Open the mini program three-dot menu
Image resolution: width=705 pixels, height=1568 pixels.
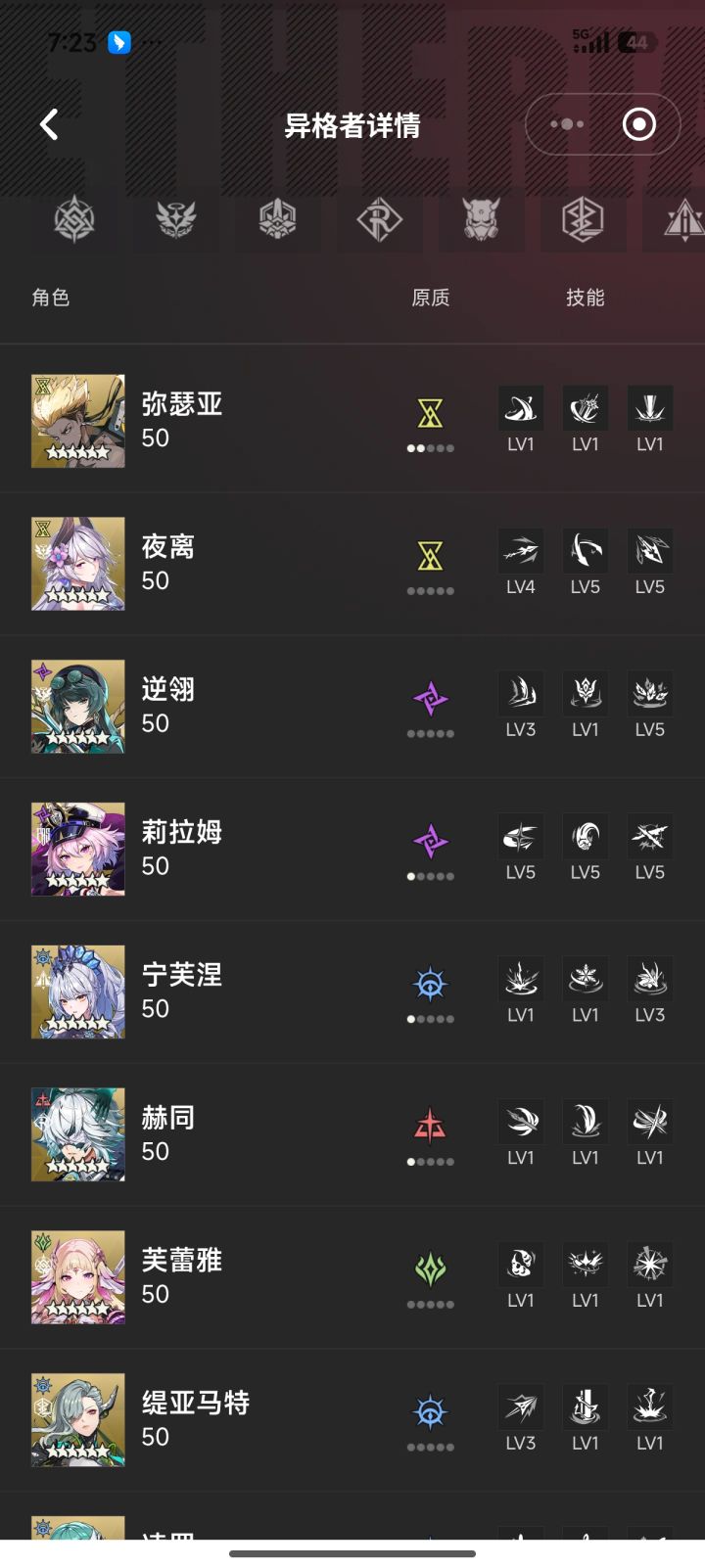(567, 124)
